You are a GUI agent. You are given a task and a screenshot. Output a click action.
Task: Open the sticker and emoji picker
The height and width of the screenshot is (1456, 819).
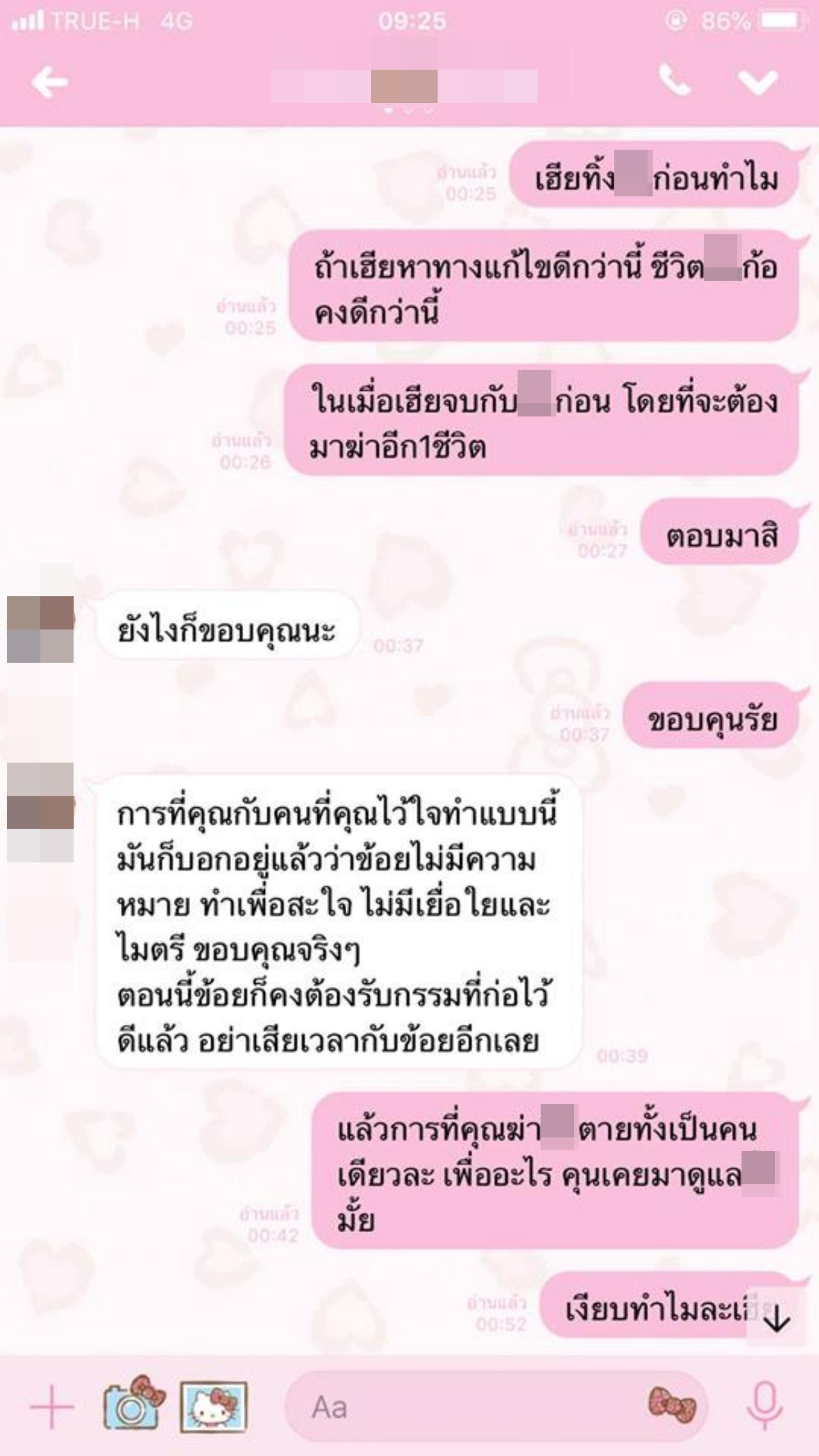[x=672, y=1406]
